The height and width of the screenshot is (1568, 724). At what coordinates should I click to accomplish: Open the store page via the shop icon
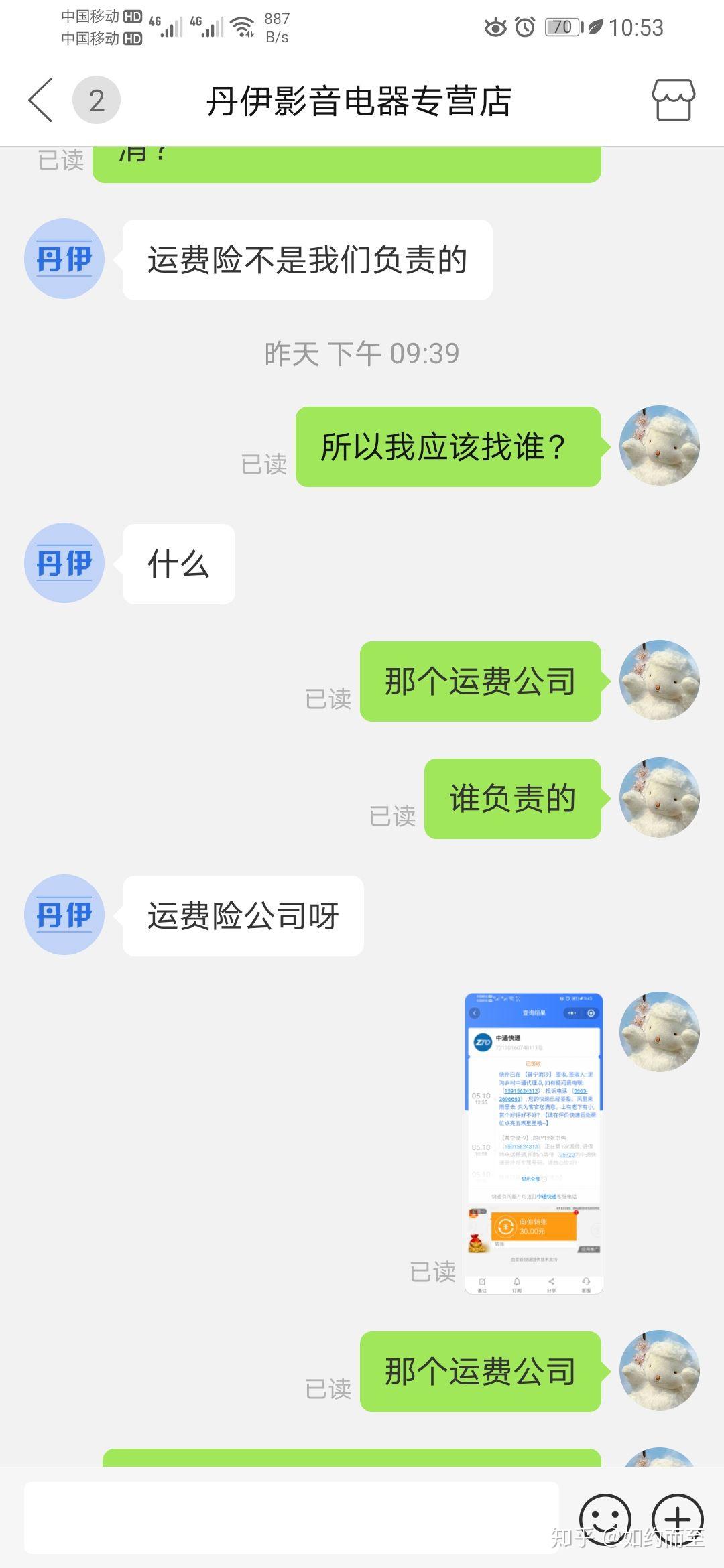[x=674, y=101]
